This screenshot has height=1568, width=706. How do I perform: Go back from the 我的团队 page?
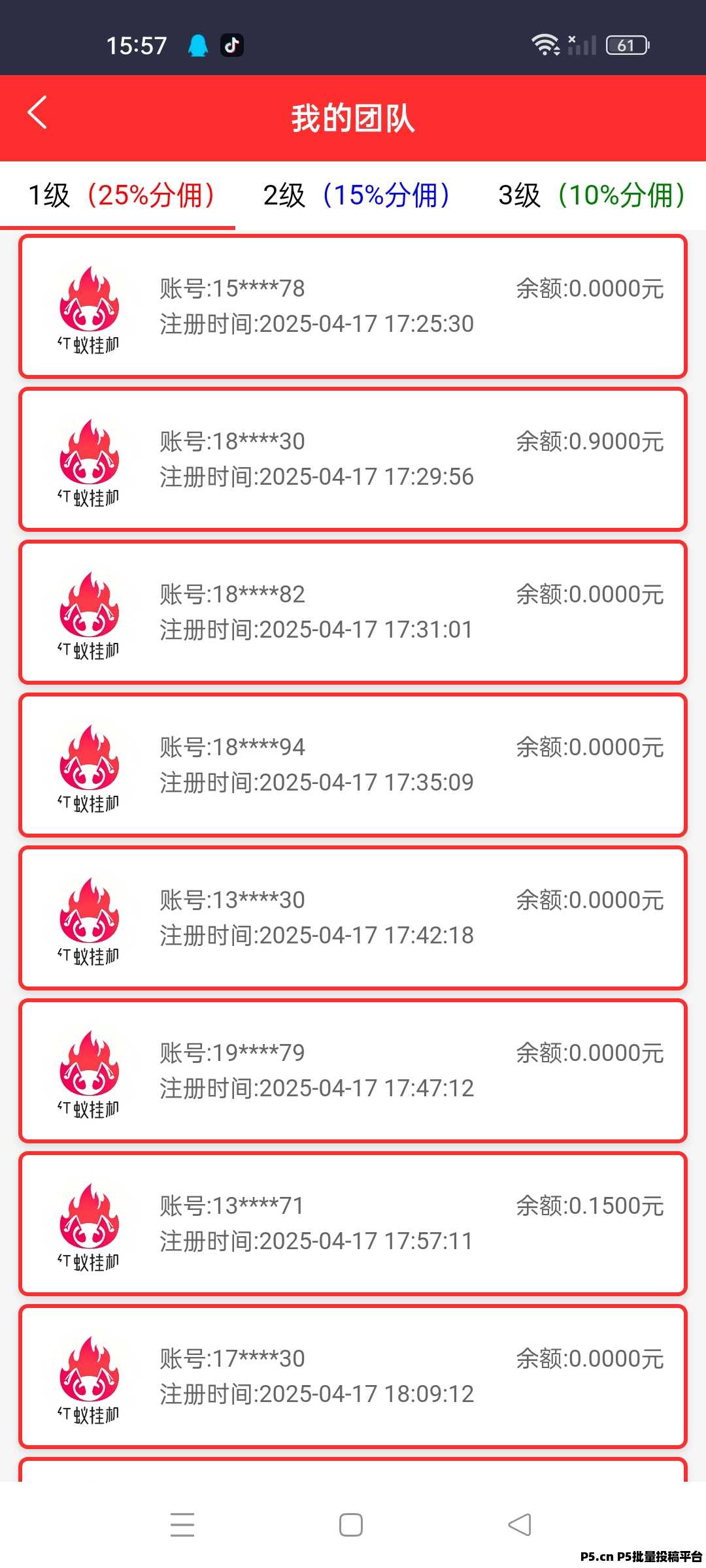coord(38,113)
